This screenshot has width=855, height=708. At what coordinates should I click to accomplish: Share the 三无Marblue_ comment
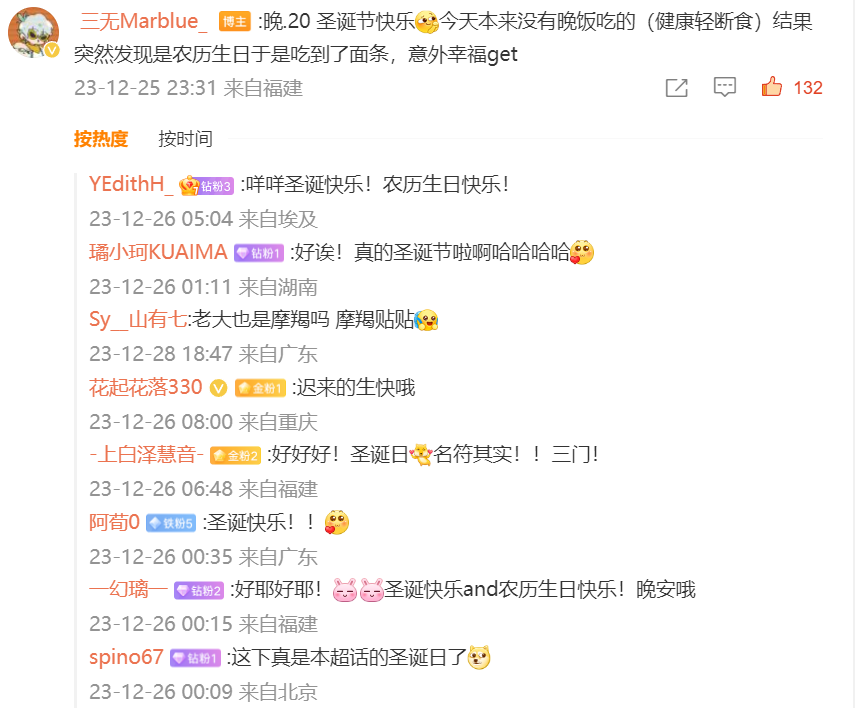tap(677, 88)
